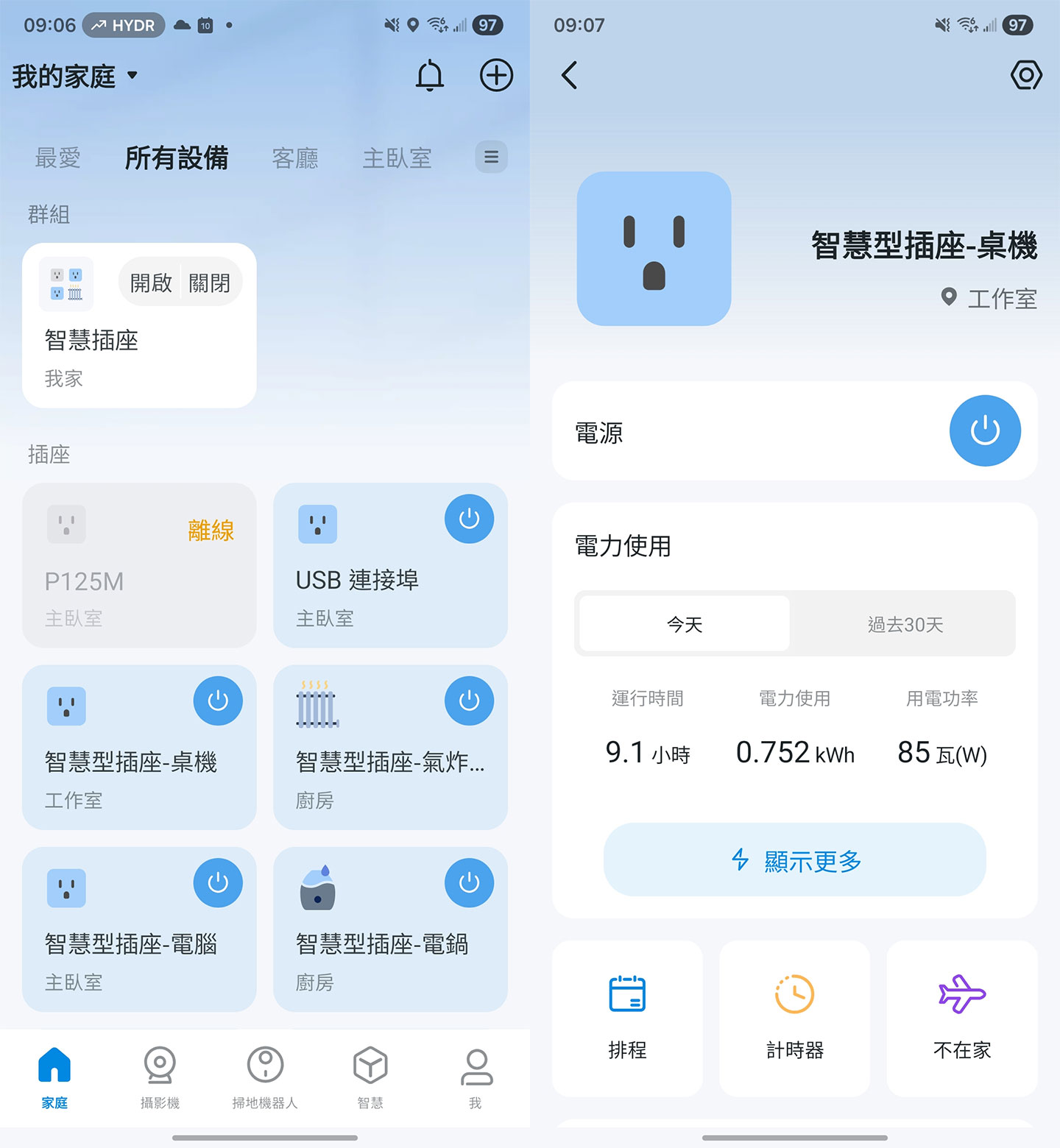Open the 排程 schedule function

pos(626,1018)
